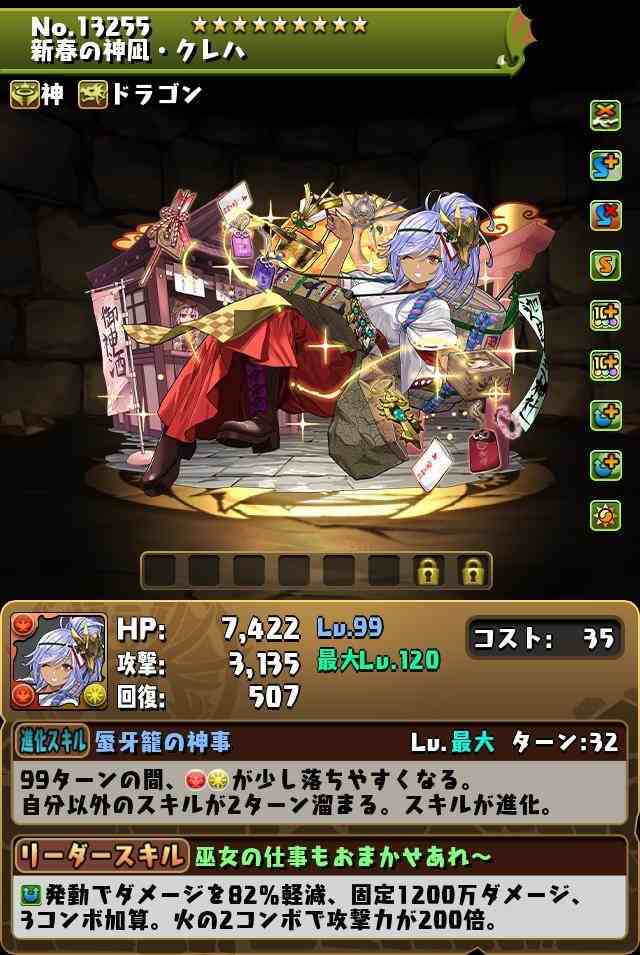This screenshot has height=955, width=640.
Task: Tap the first awakening skill icon
Action: (x=605, y=114)
